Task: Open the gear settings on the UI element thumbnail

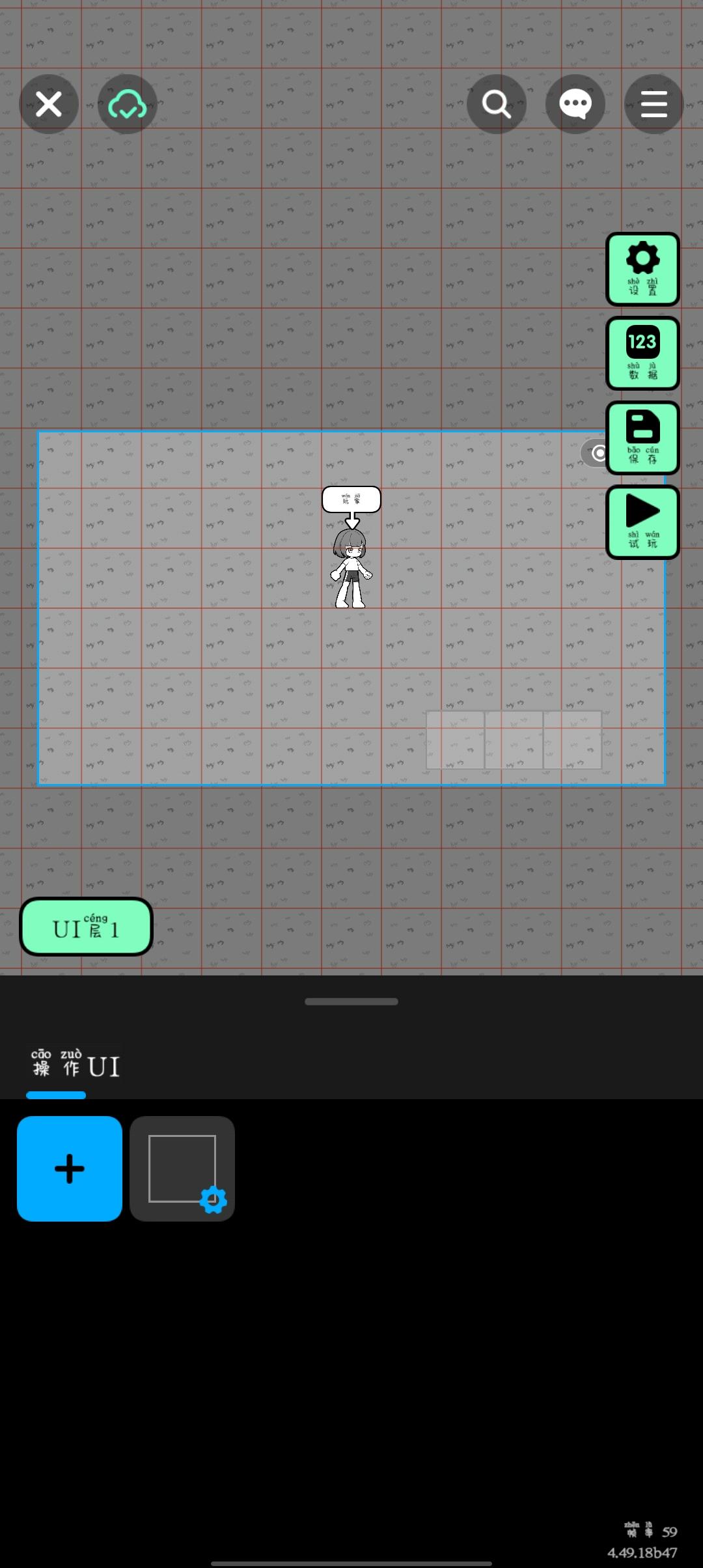Action: (x=214, y=1200)
